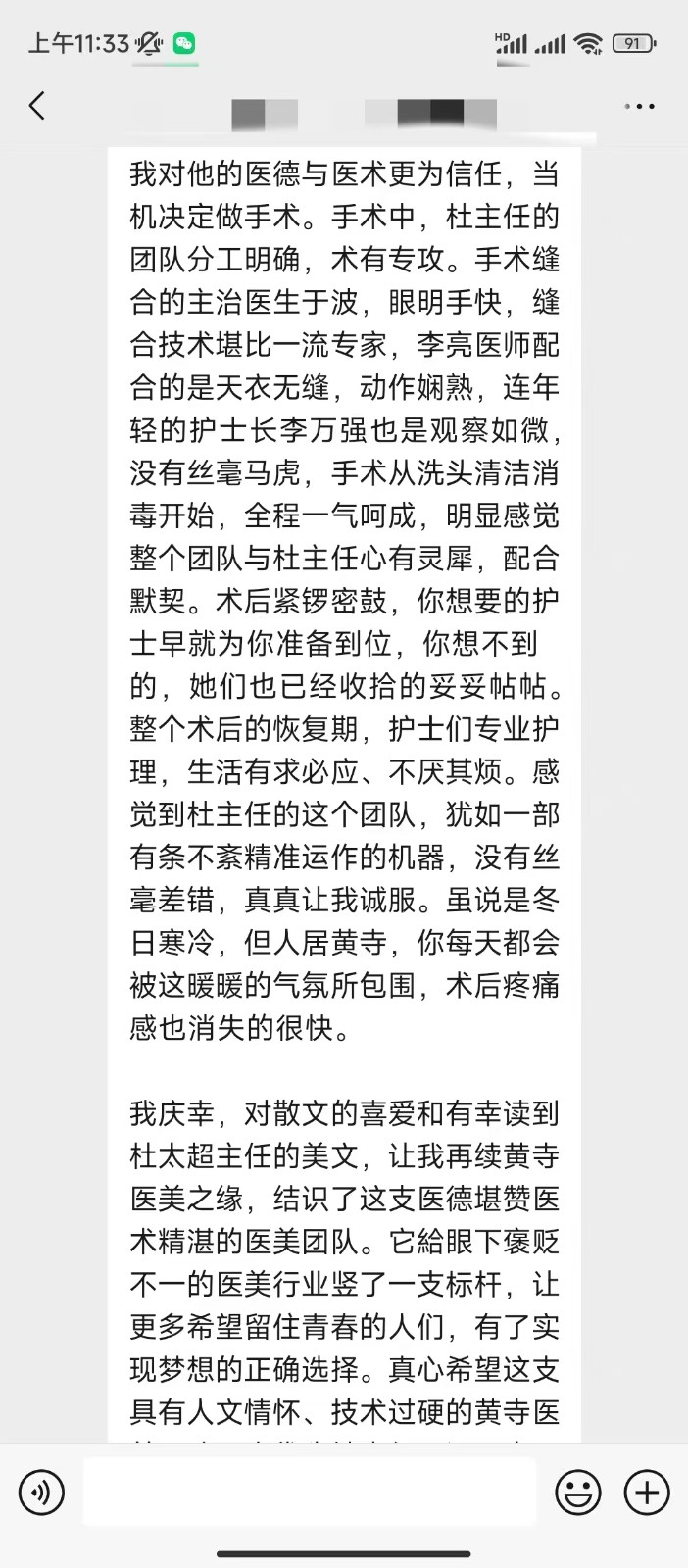Open the emoji sticker panel
The height and width of the screenshot is (1568, 688).
[578, 1493]
